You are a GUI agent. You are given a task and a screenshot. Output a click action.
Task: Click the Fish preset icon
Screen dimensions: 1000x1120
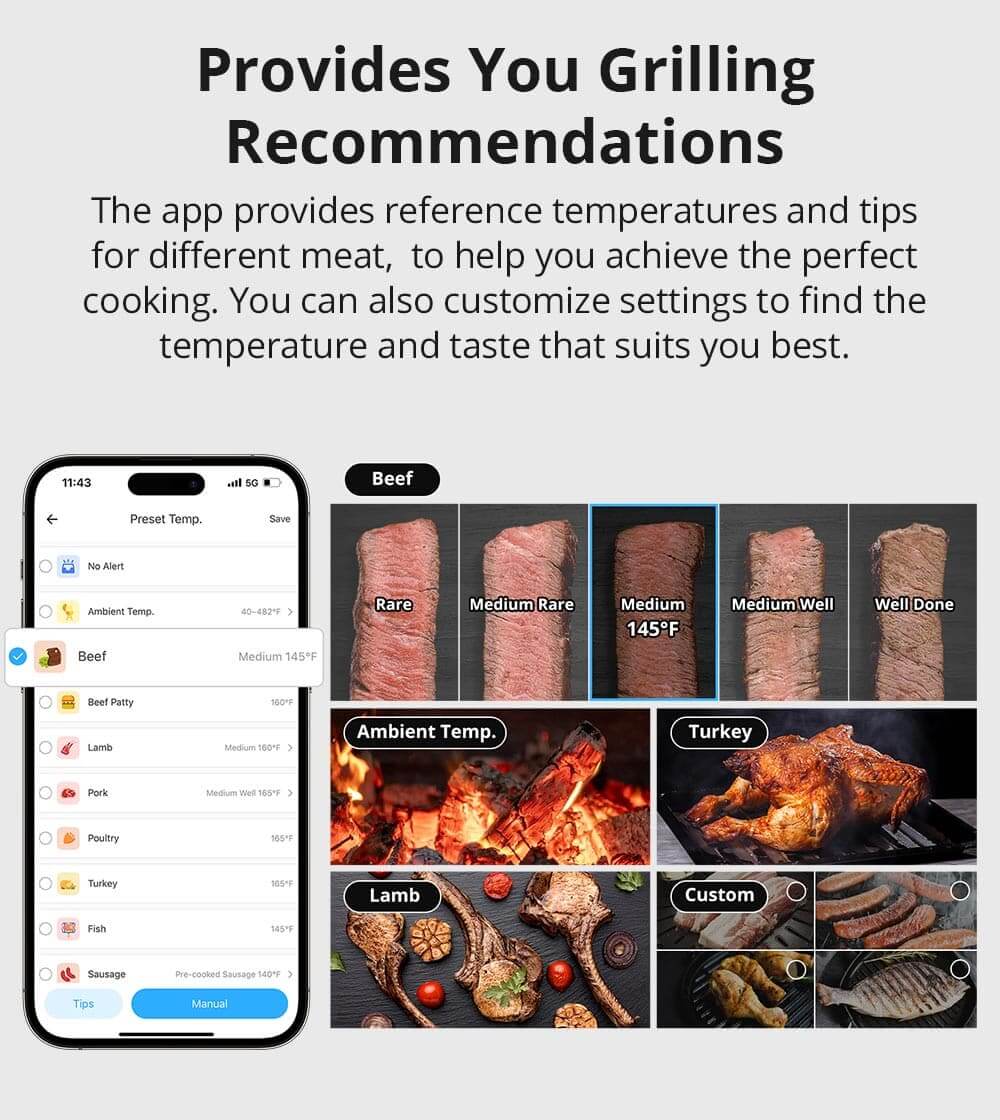point(68,928)
